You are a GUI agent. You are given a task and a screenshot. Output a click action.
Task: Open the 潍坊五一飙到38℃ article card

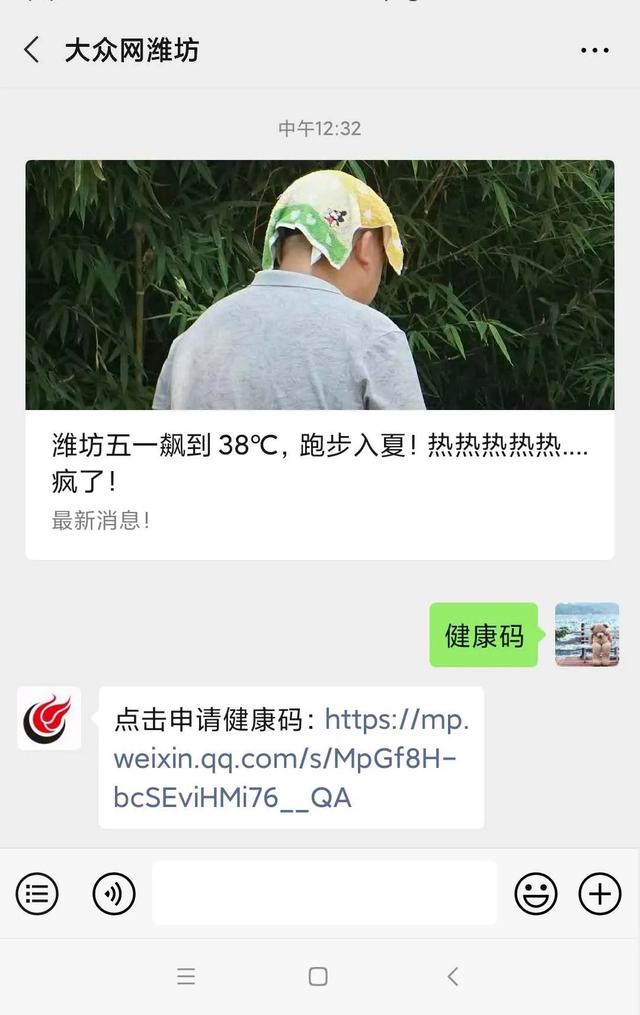click(x=320, y=360)
